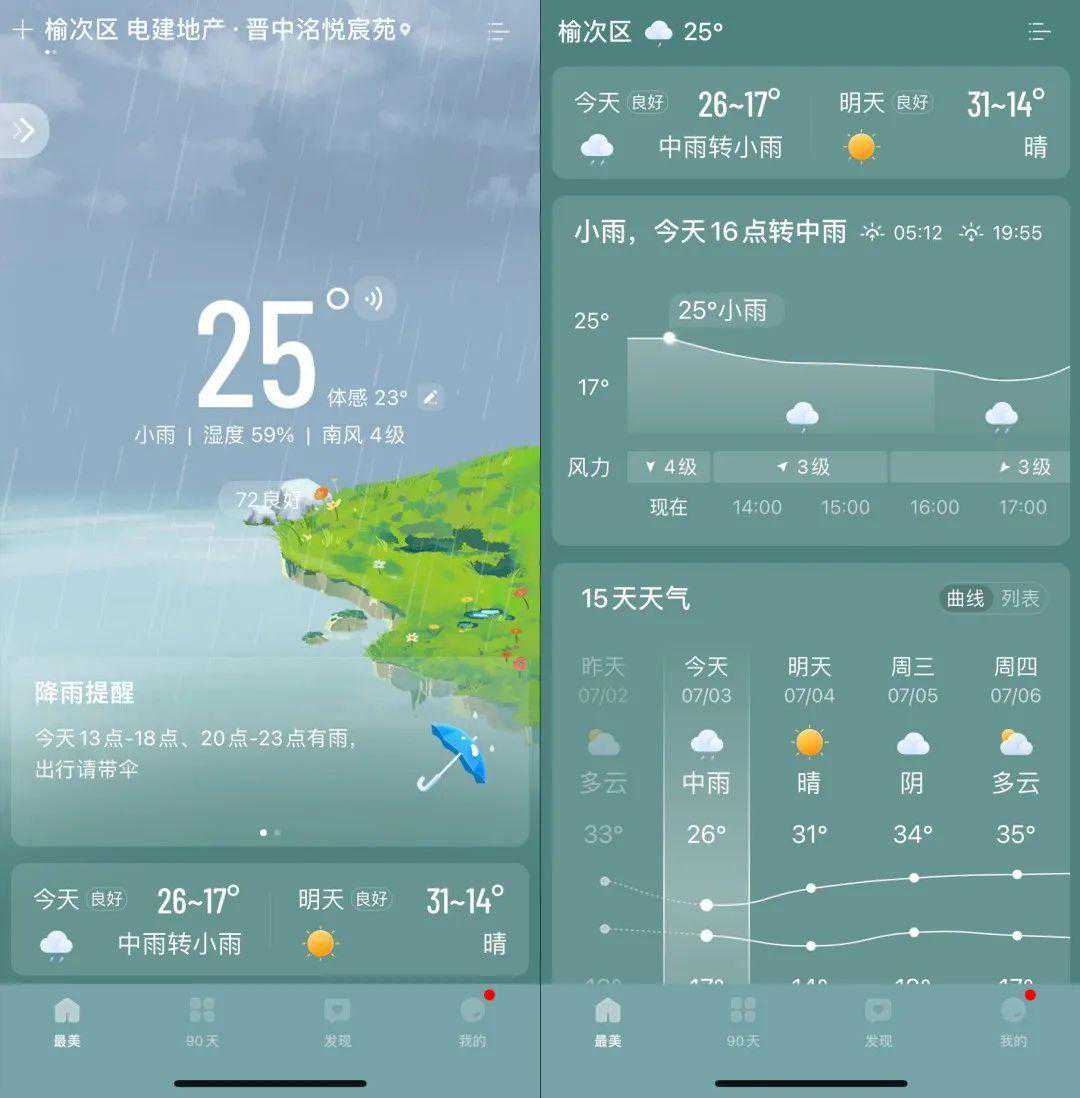The width and height of the screenshot is (1080, 1098).
Task: Select the 曲线 view for 15天天气
Action: point(965,599)
